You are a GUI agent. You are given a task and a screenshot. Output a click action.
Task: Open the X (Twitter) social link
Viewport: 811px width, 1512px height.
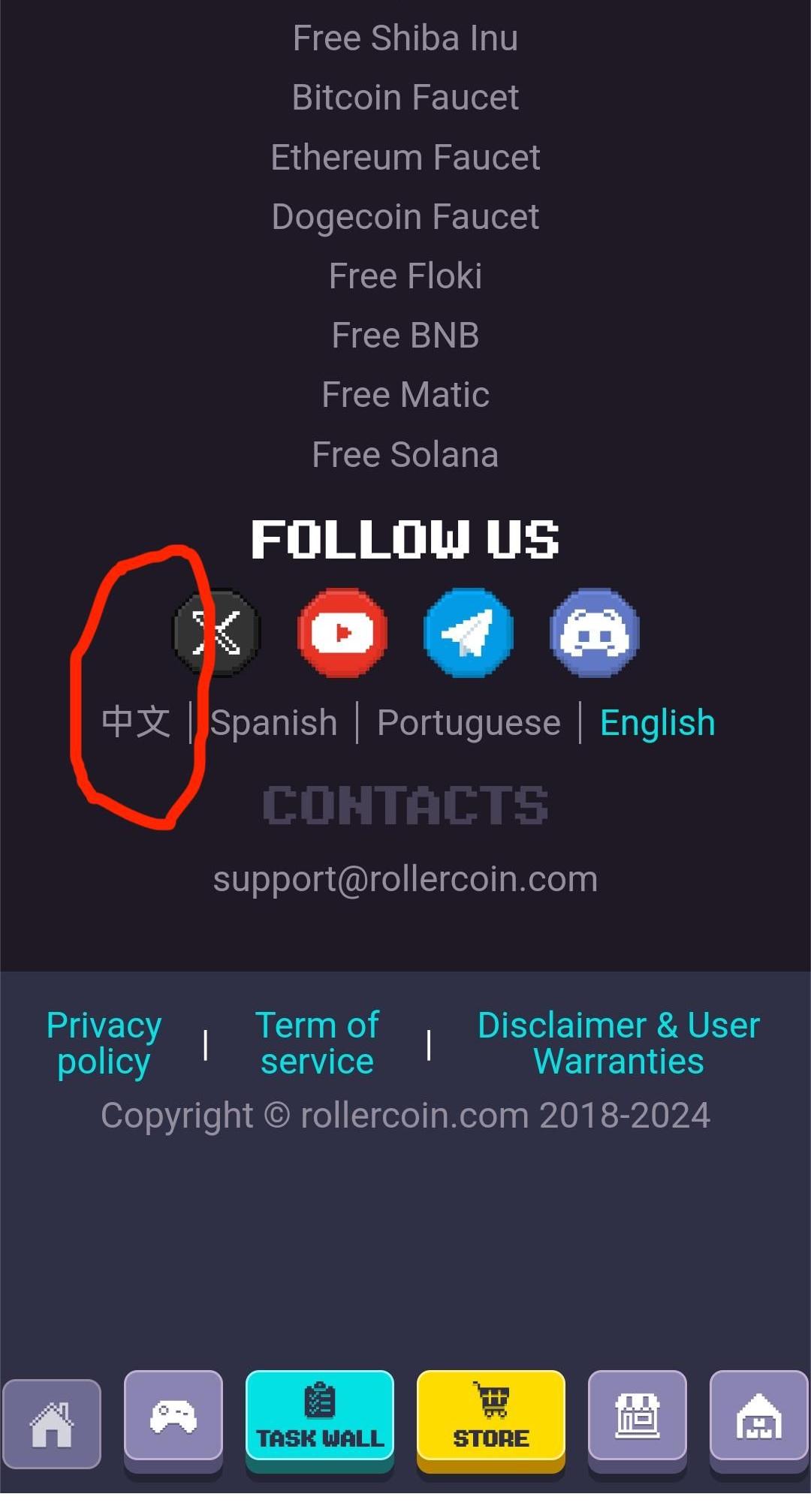pos(217,632)
